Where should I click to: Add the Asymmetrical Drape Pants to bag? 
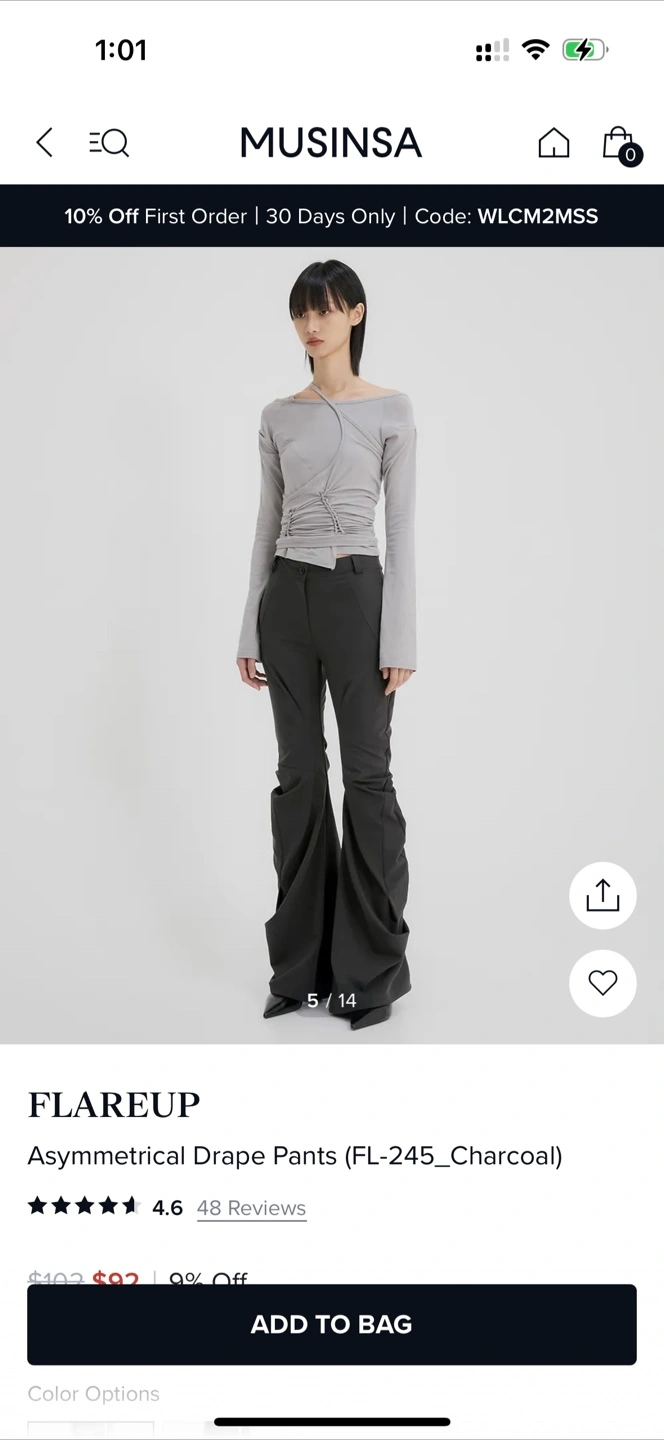pyautogui.click(x=332, y=1324)
